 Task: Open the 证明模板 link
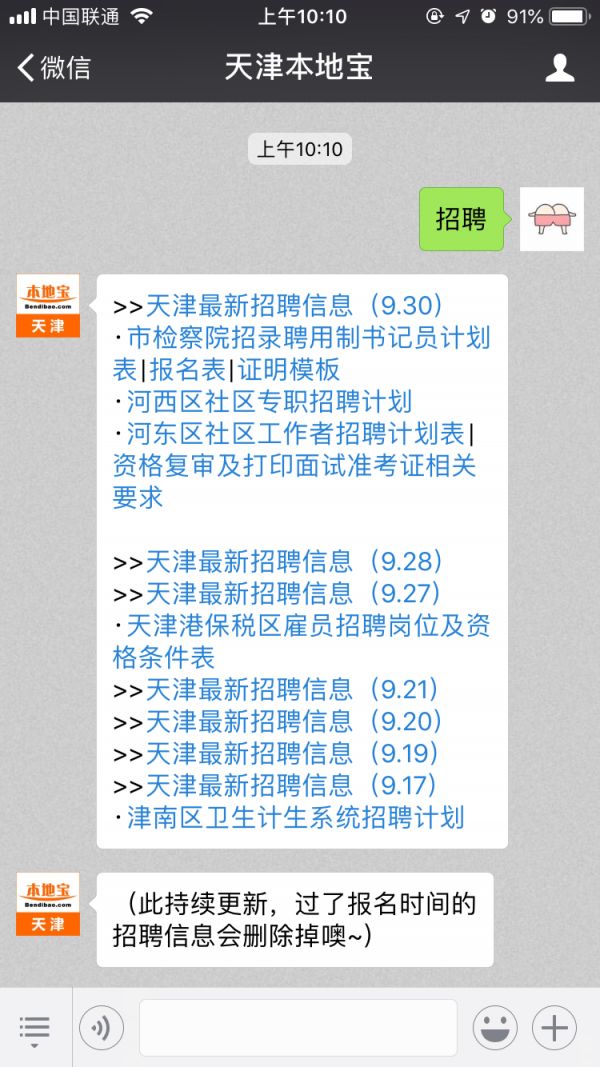coord(289,370)
